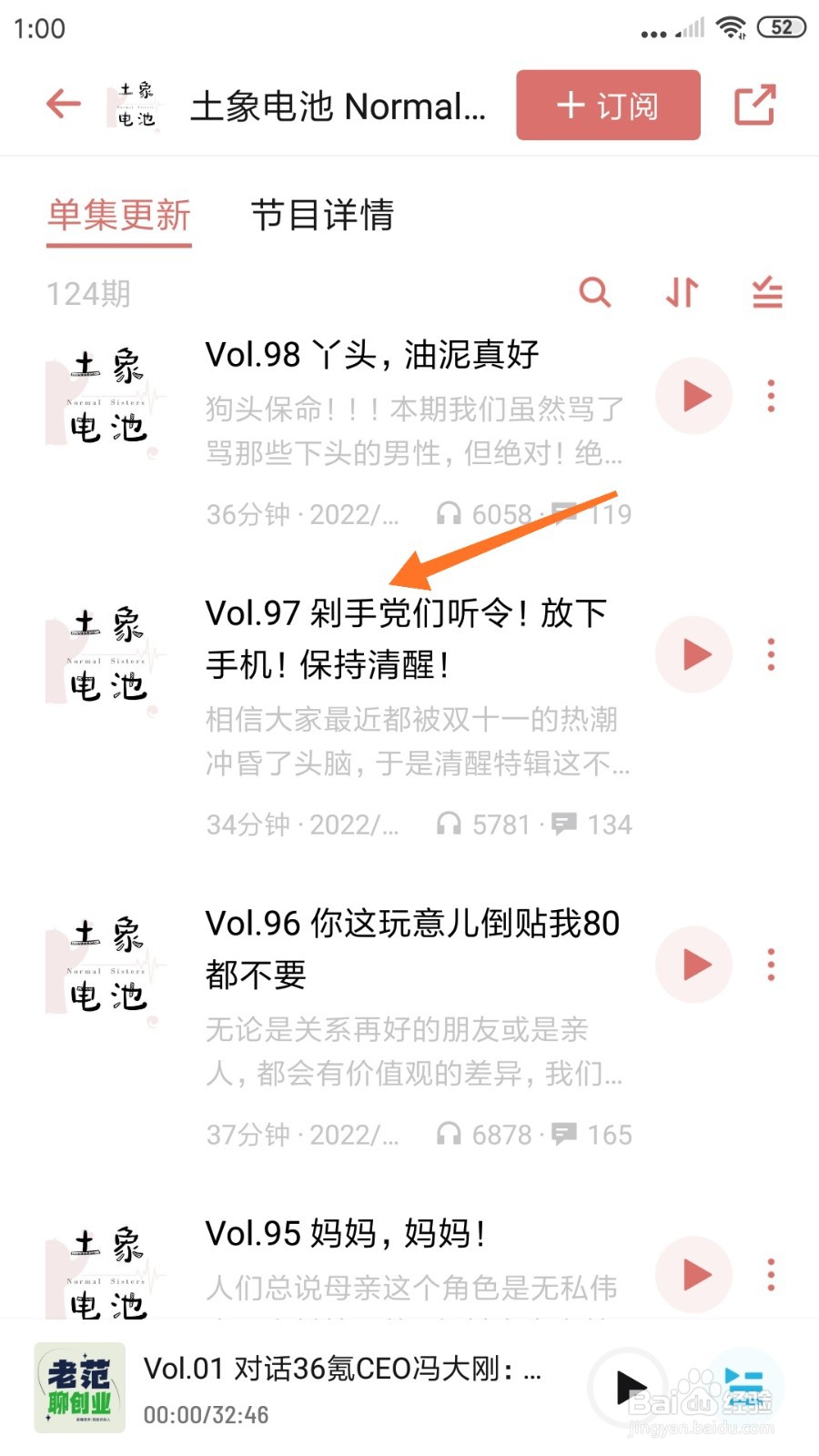Image resolution: width=819 pixels, height=1456 pixels.
Task: Open the episode sort order icon
Action: tap(681, 293)
